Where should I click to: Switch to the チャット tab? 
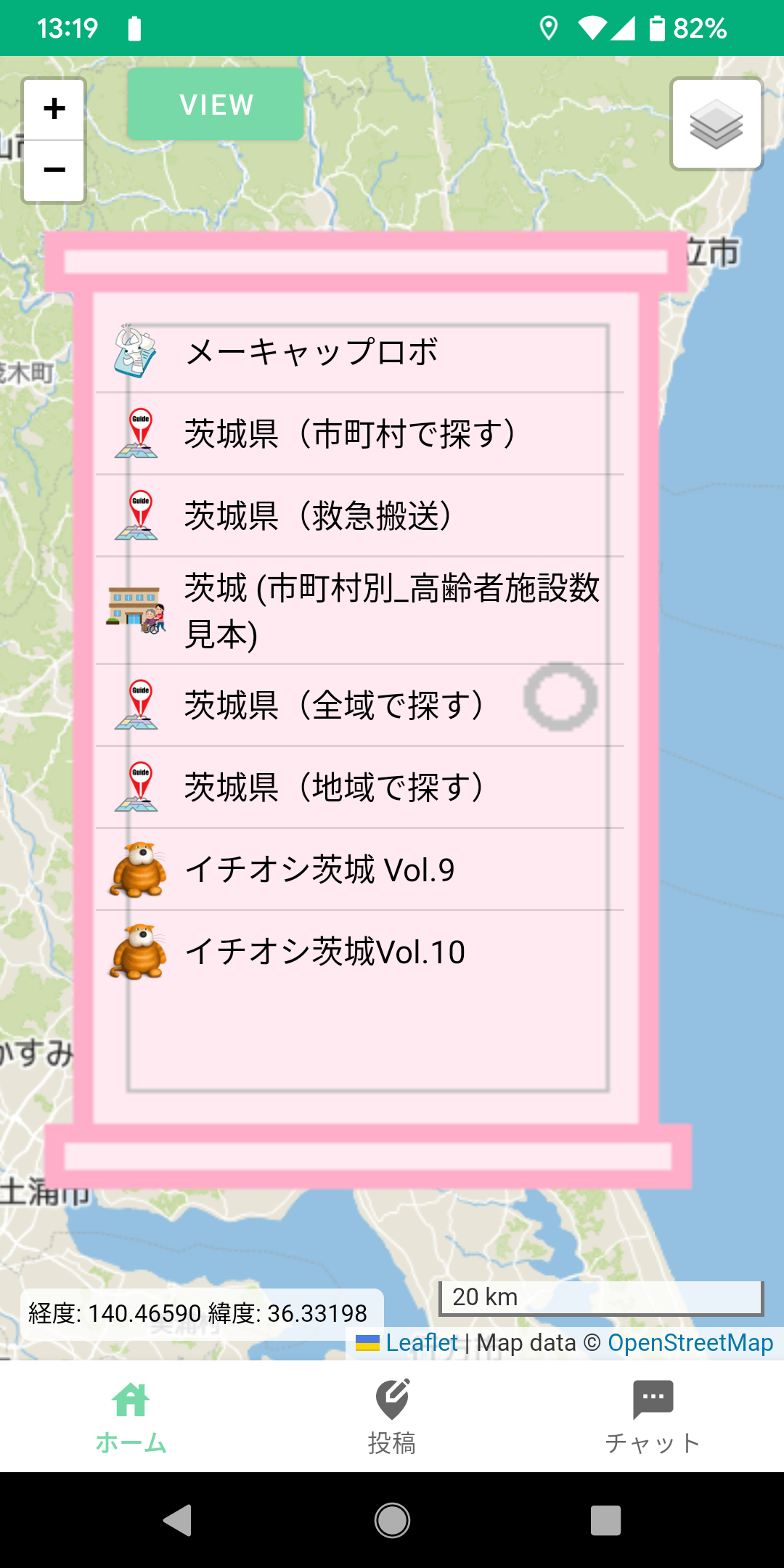(653, 1417)
